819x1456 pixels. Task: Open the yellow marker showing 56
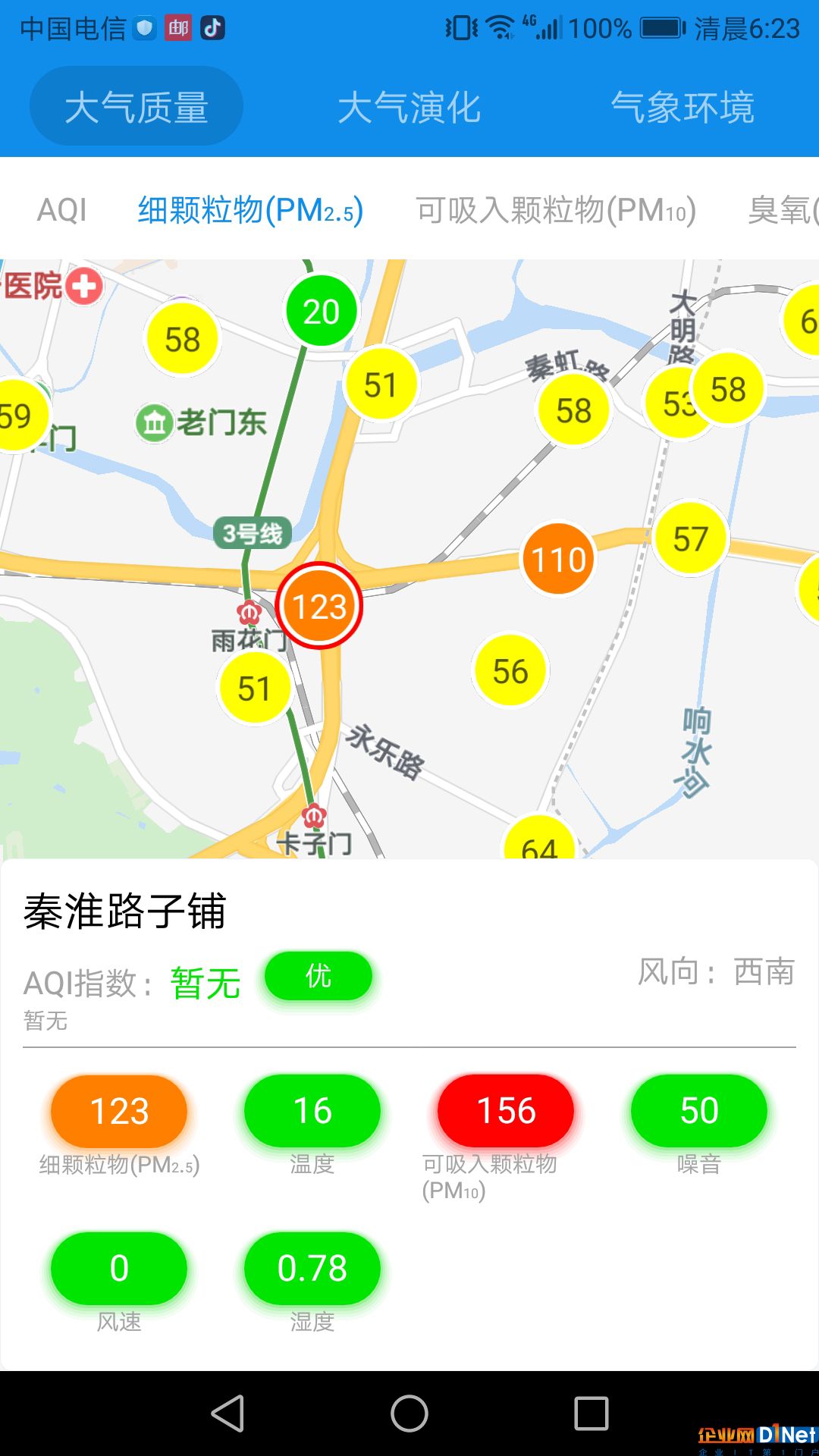click(x=510, y=670)
